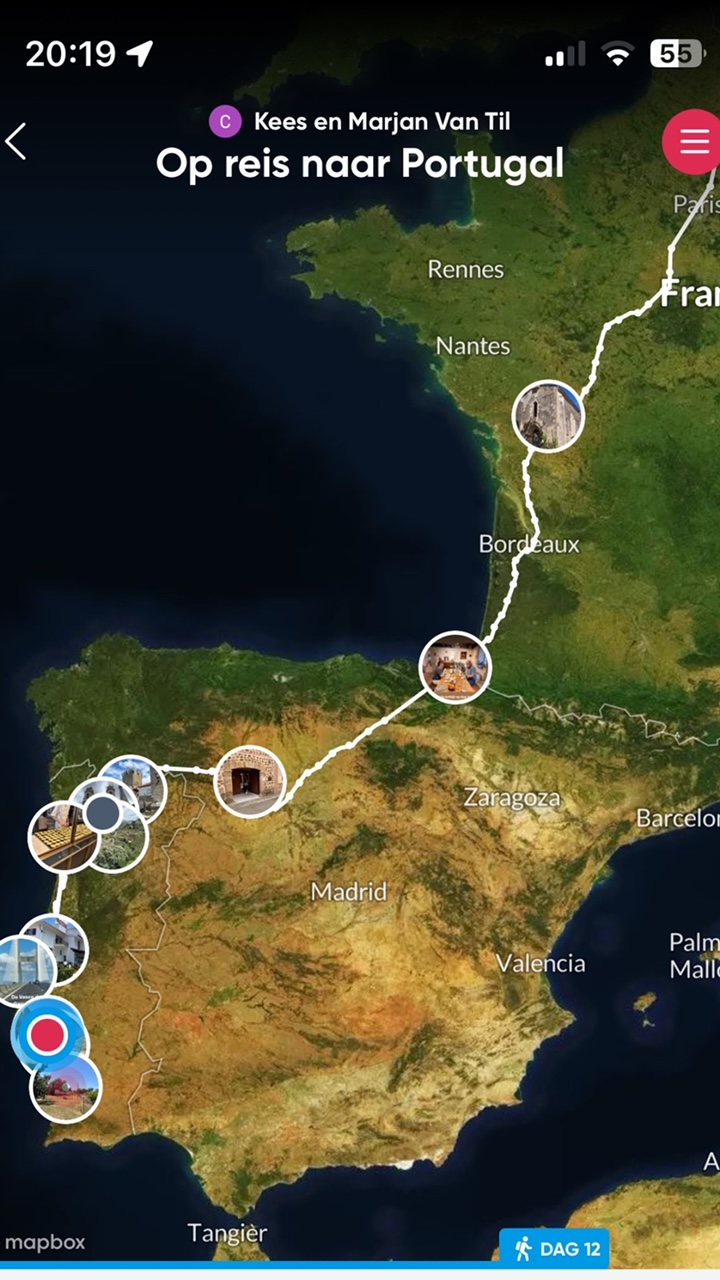
Task: Go back with the top-left arrow
Action: click(x=16, y=142)
